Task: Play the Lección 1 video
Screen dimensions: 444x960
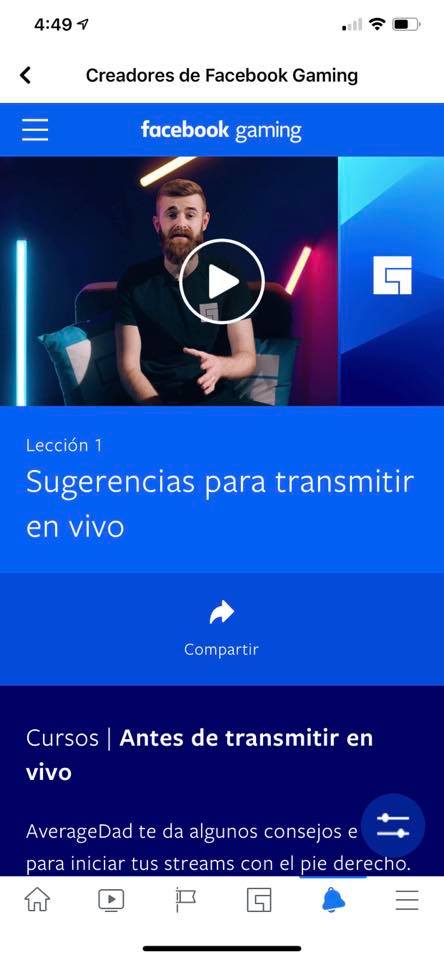Action: pos(222,282)
